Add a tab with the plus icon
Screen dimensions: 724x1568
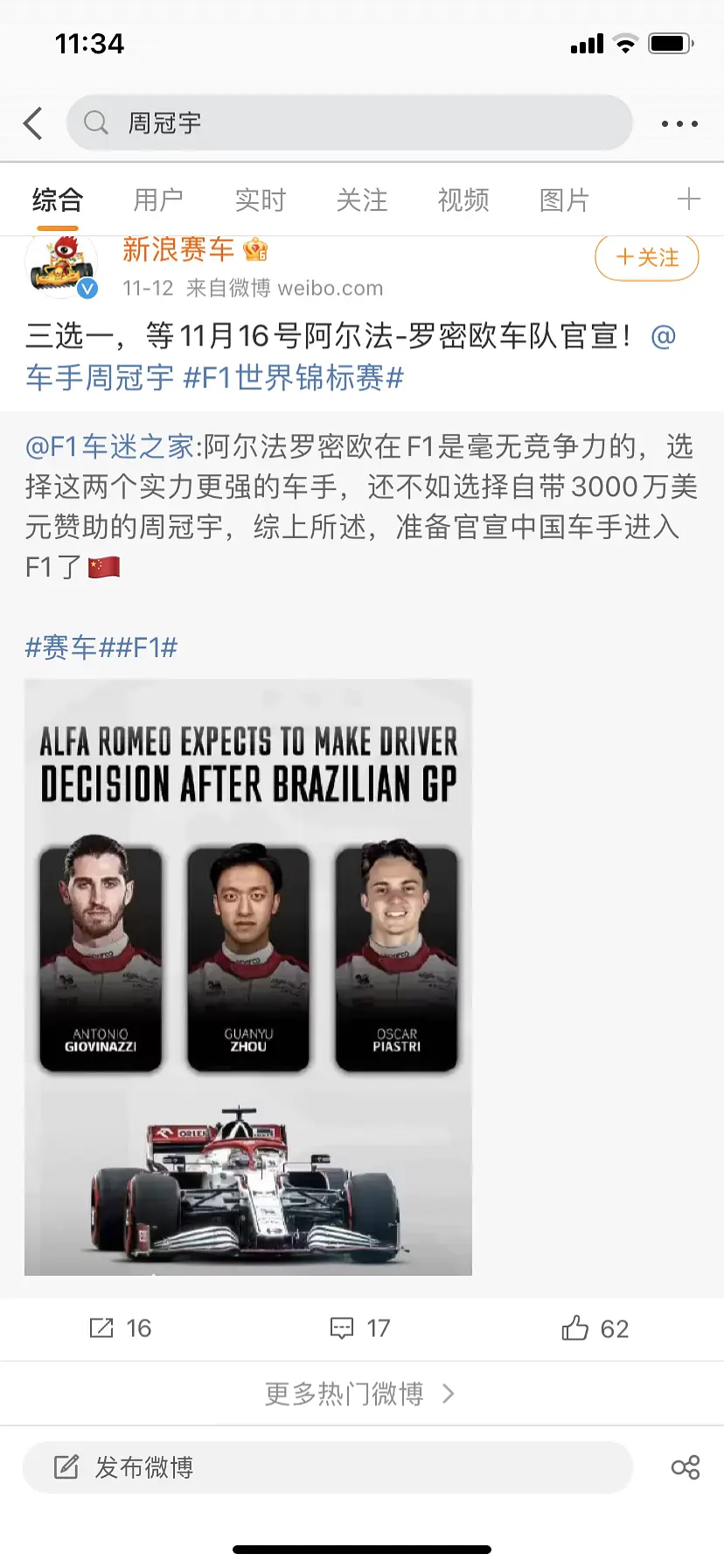[688, 199]
